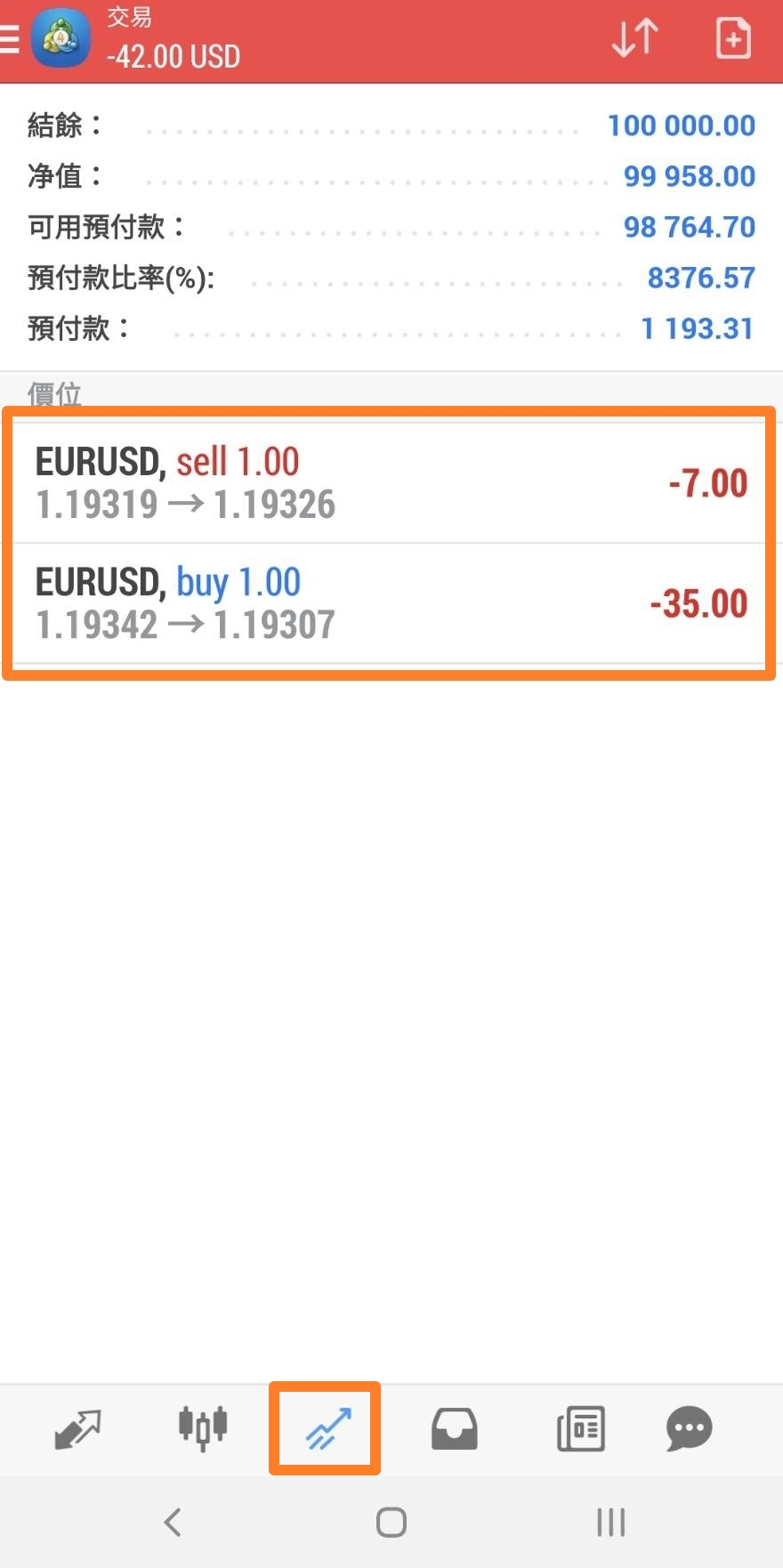Switch to the candlestick Chart tab

tap(203, 1429)
